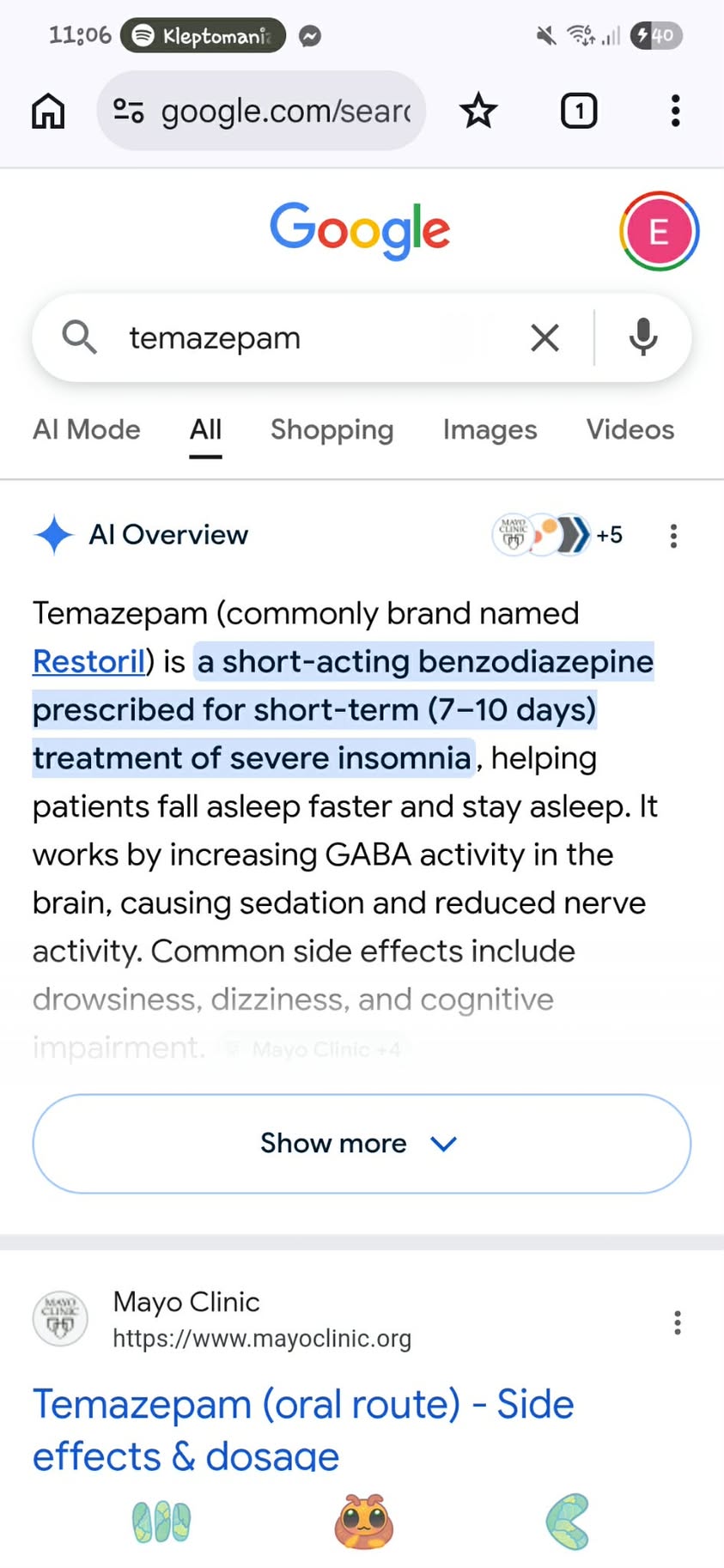Open the site settings icon in address bar
724x1568 pixels.
coord(129,111)
